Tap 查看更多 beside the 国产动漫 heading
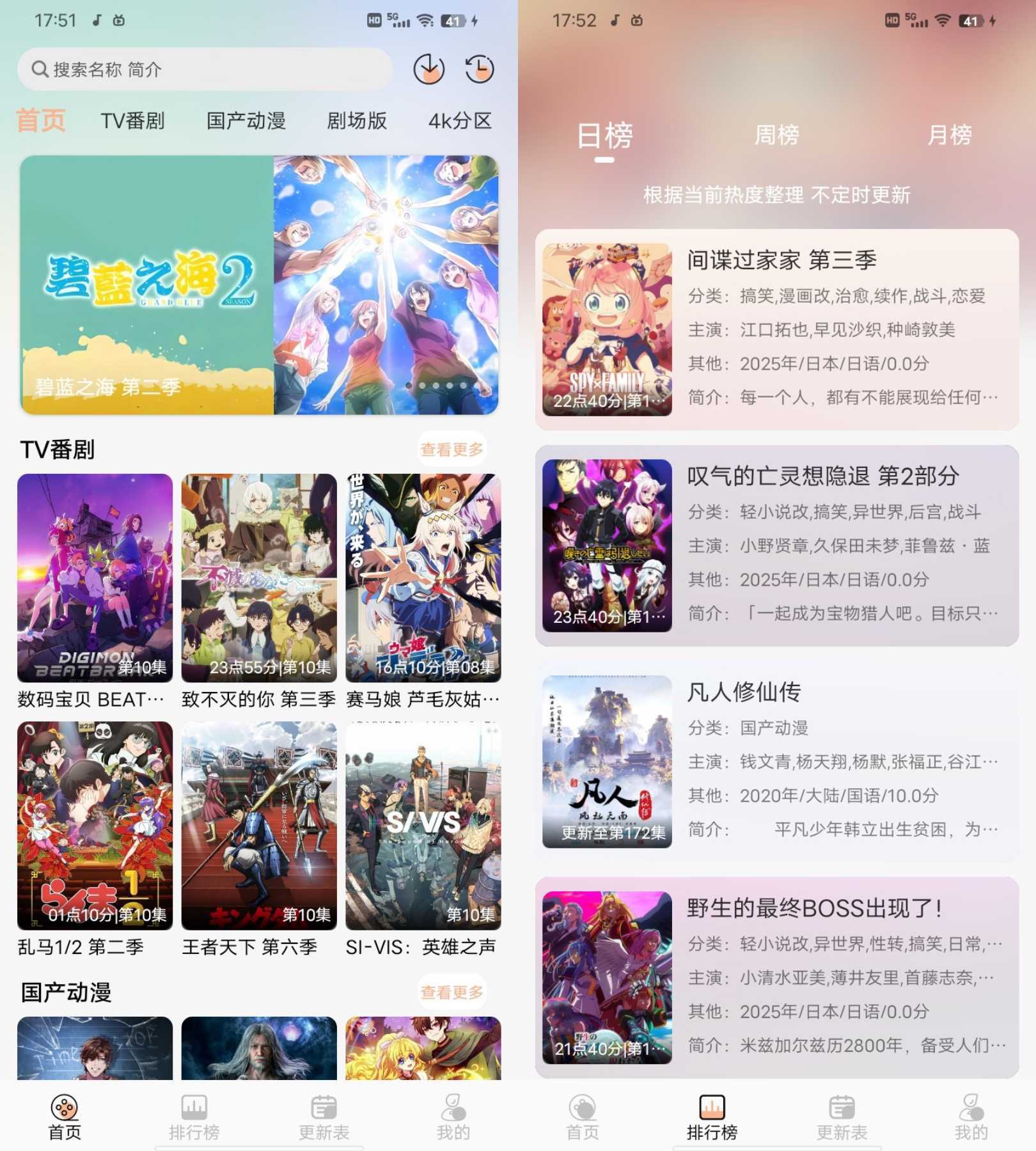Screen dimensions: 1036x1151 tap(451, 992)
